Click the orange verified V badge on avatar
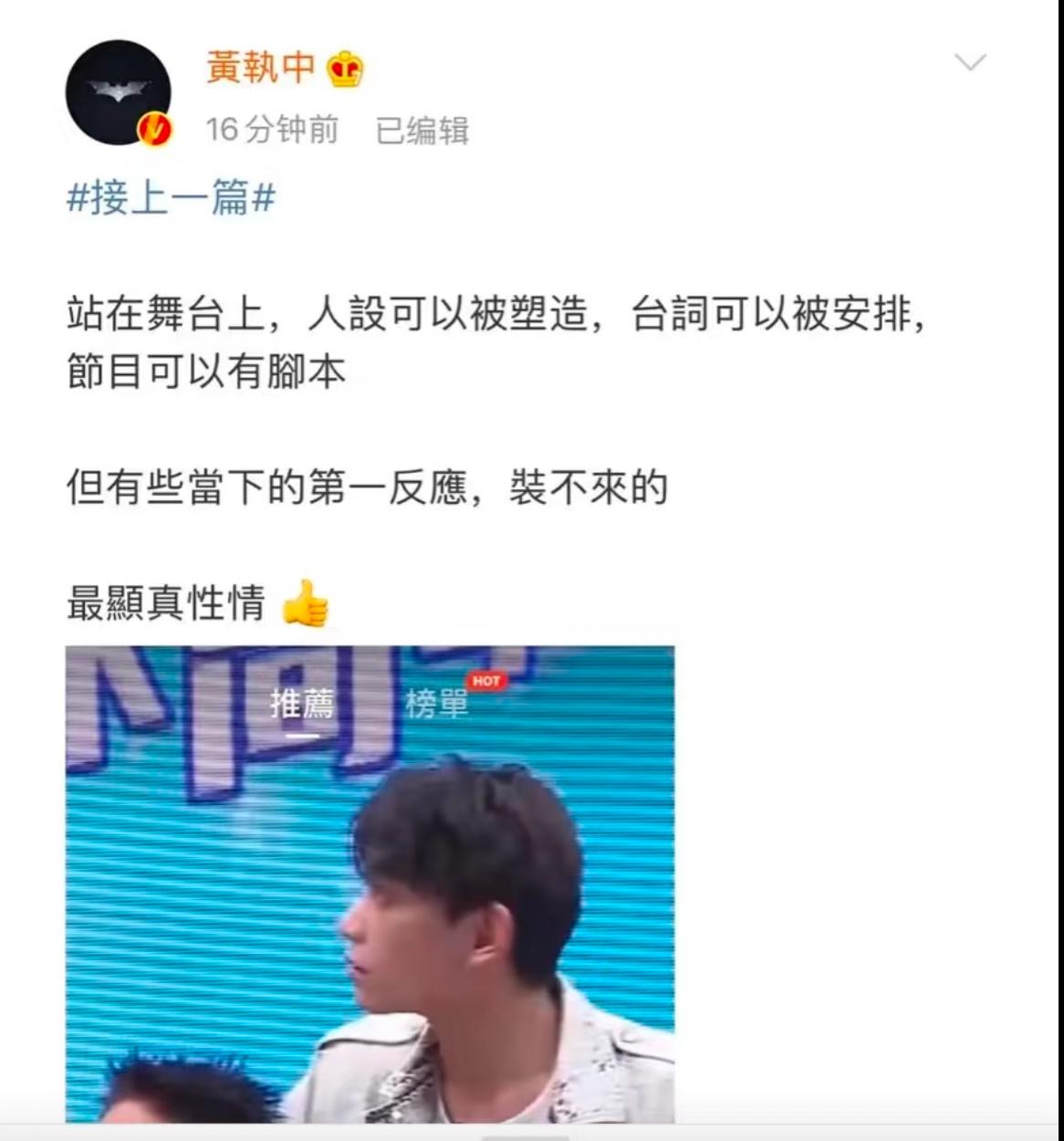Screen dimensions: 1064x1141 tap(153, 129)
